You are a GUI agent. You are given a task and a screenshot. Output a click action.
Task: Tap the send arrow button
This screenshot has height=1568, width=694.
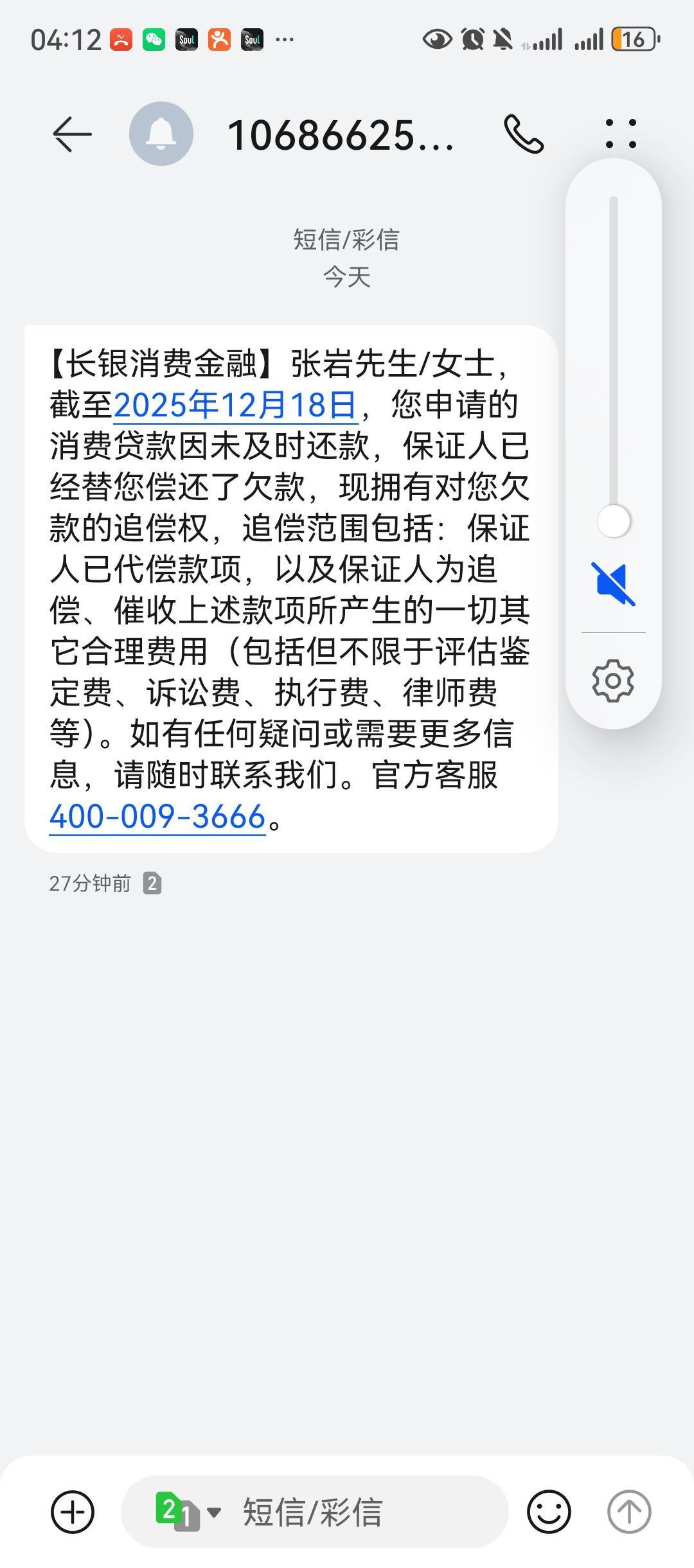(x=629, y=1512)
